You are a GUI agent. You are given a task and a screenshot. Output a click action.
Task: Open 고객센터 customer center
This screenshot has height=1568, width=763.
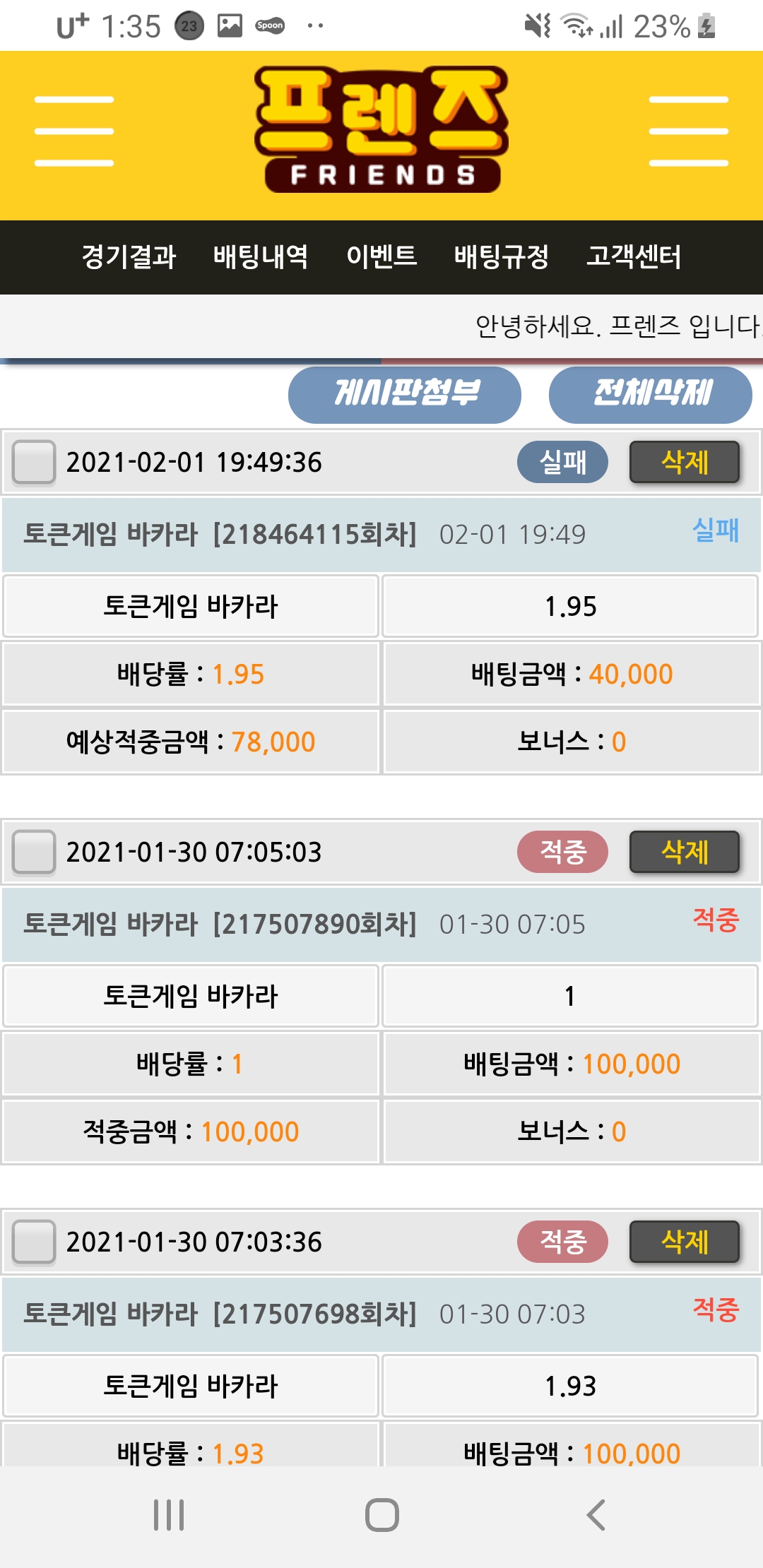coord(634,256)
